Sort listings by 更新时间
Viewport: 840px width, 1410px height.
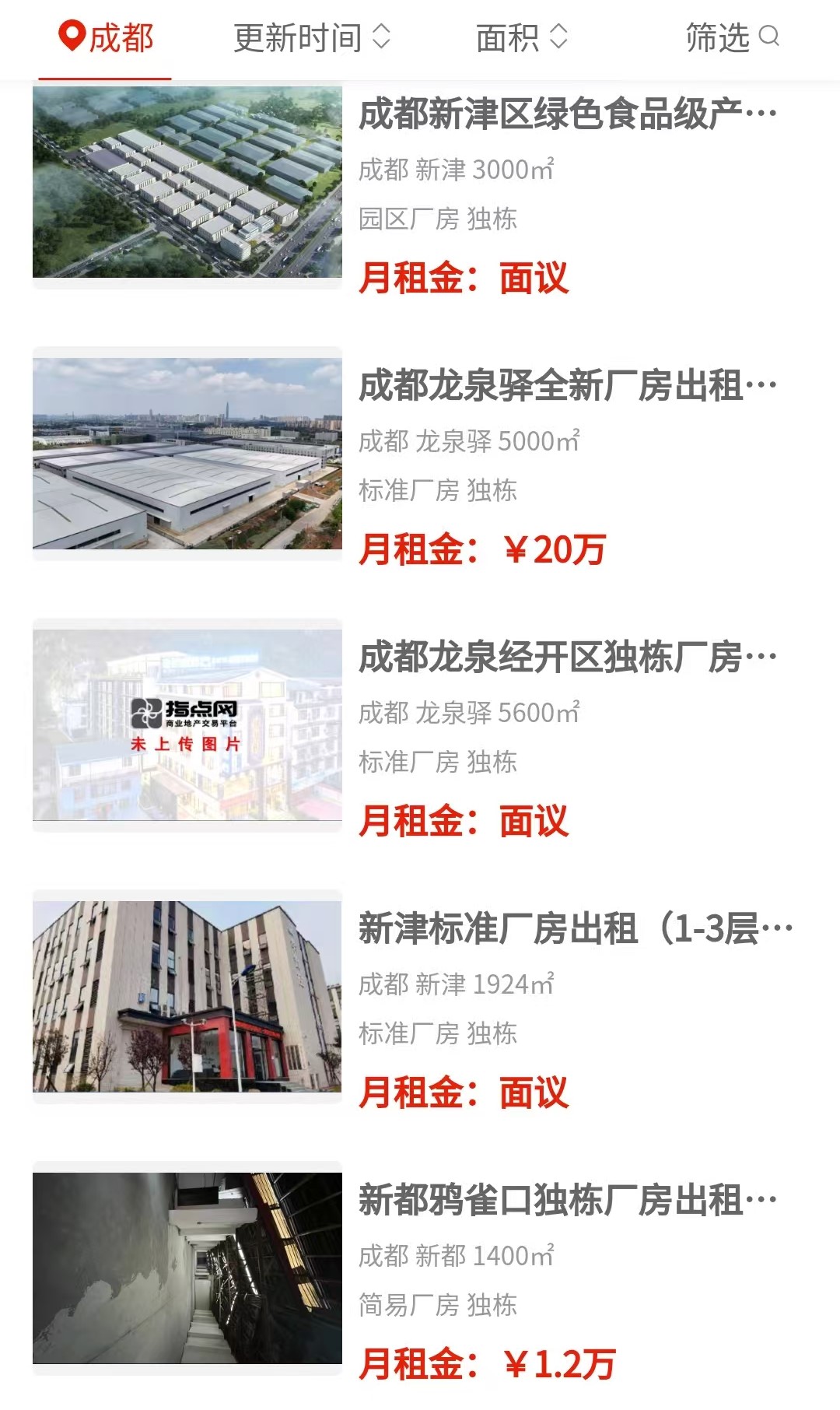[311, 37]
